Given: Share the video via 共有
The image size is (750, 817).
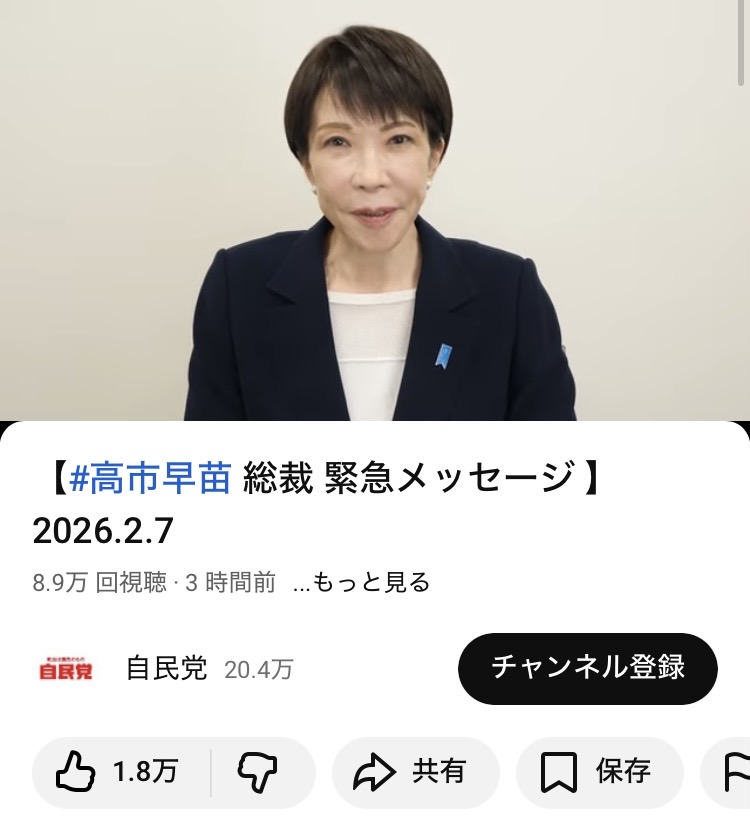Looking at the screenshot, I should click(x=415, y=772).
